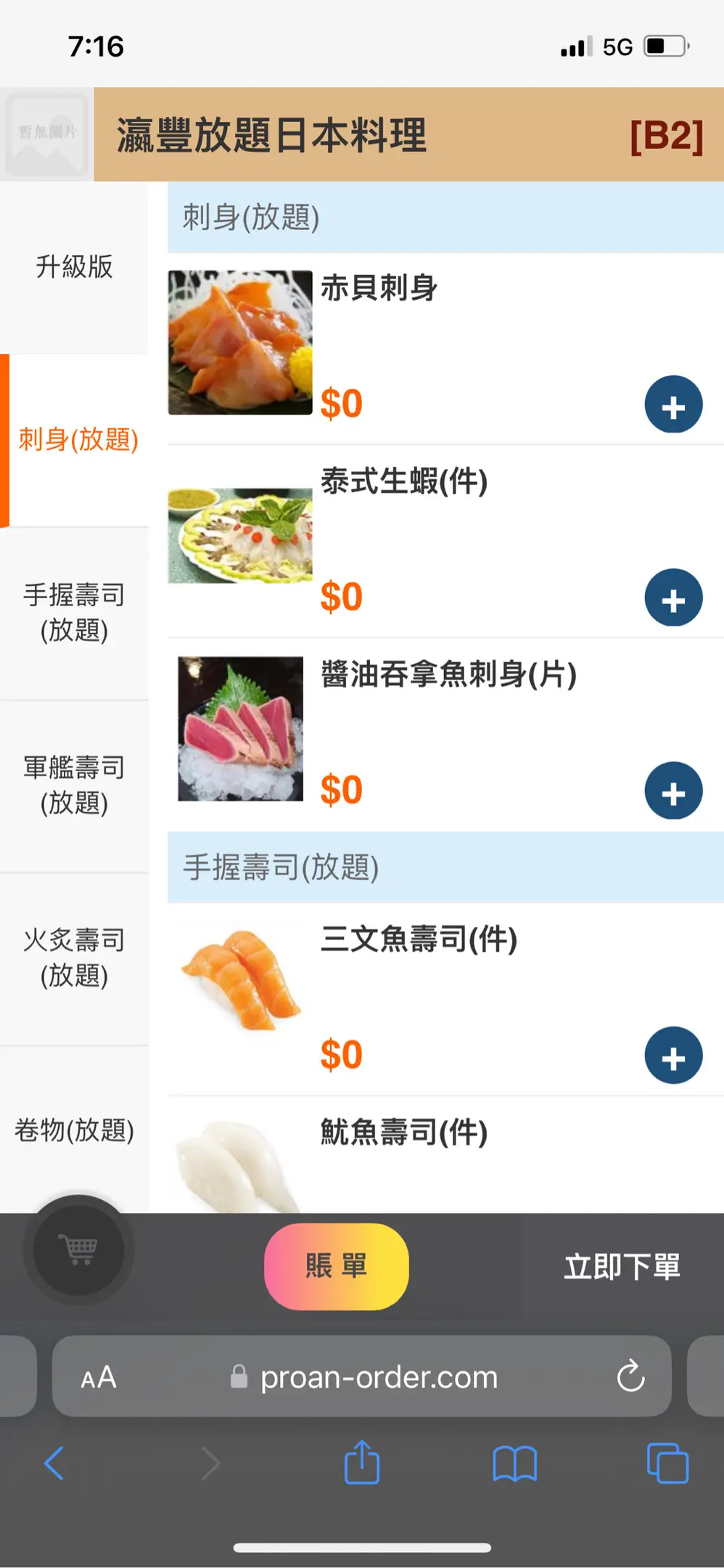Show all open Safari tabs
724x1568 pixels.
tap(667, 1463)
